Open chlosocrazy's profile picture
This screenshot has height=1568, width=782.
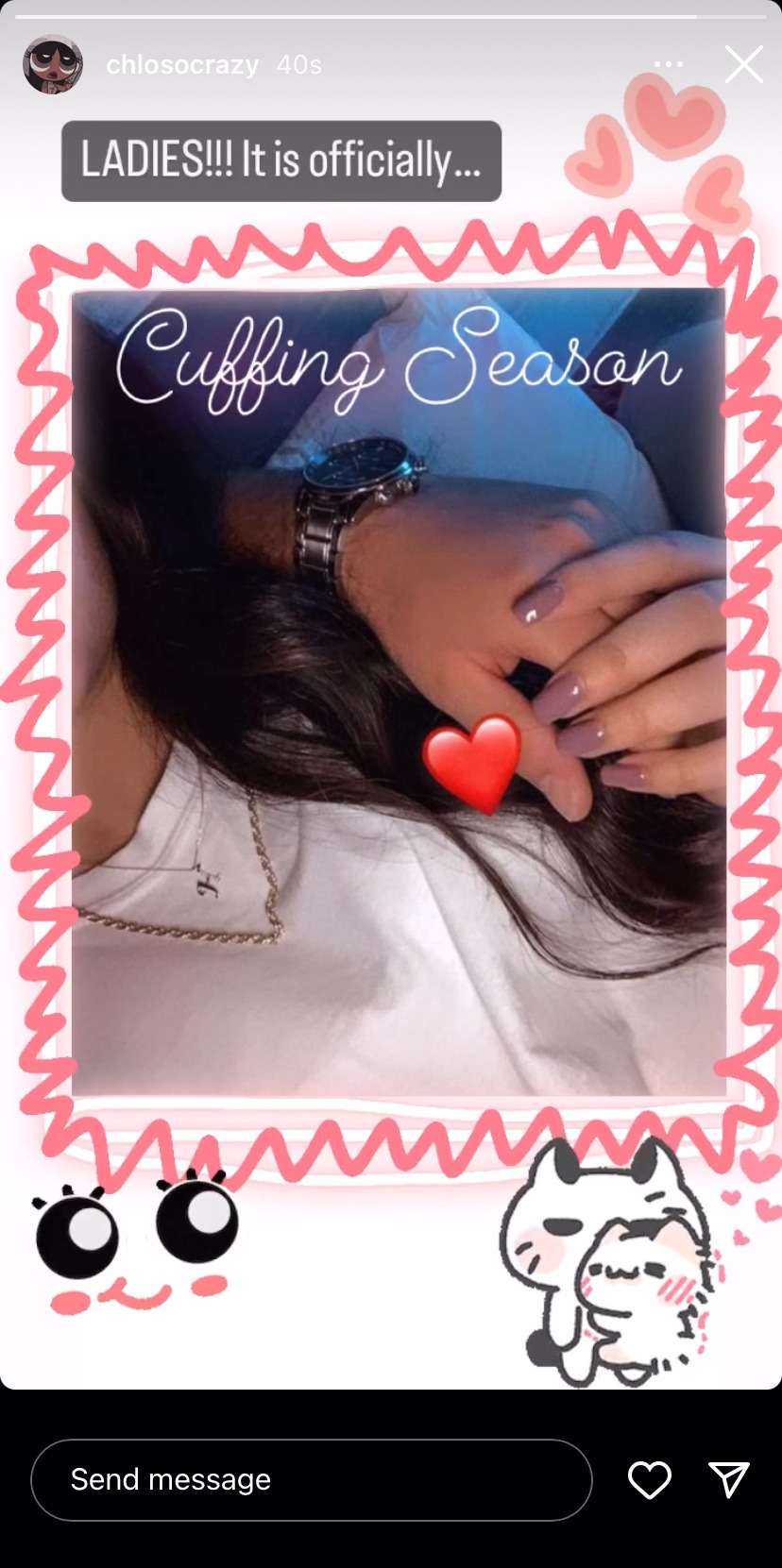coord(53,64)
